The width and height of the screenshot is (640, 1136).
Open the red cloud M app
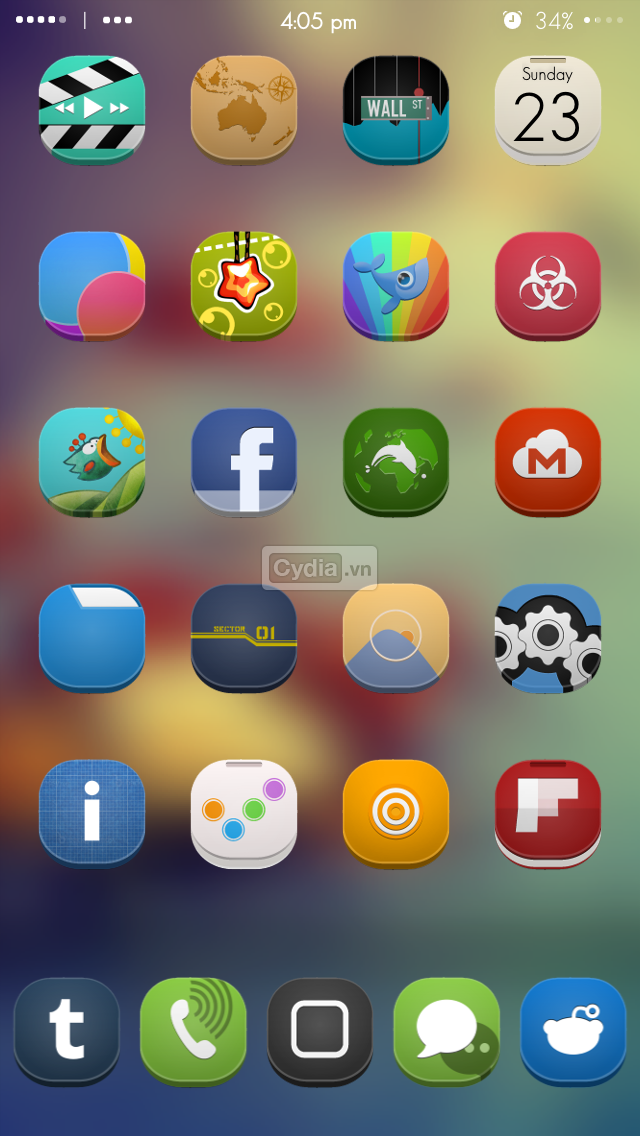548,461
